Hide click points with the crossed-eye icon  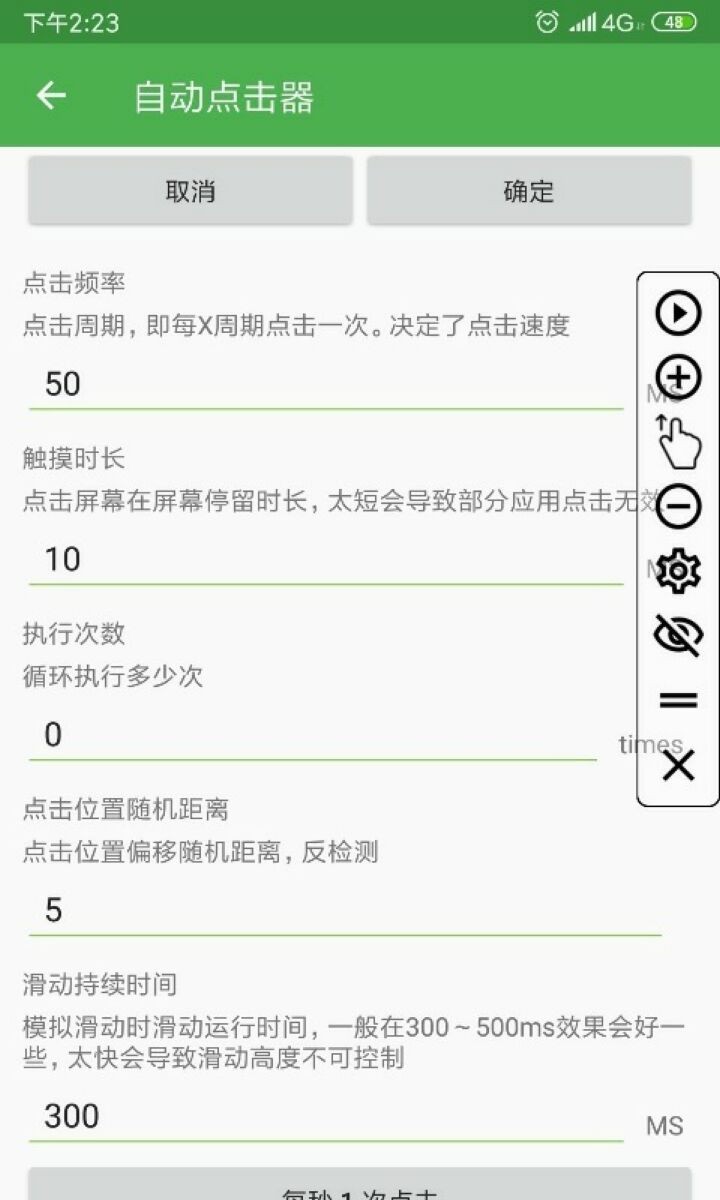(x=678, y=634)
